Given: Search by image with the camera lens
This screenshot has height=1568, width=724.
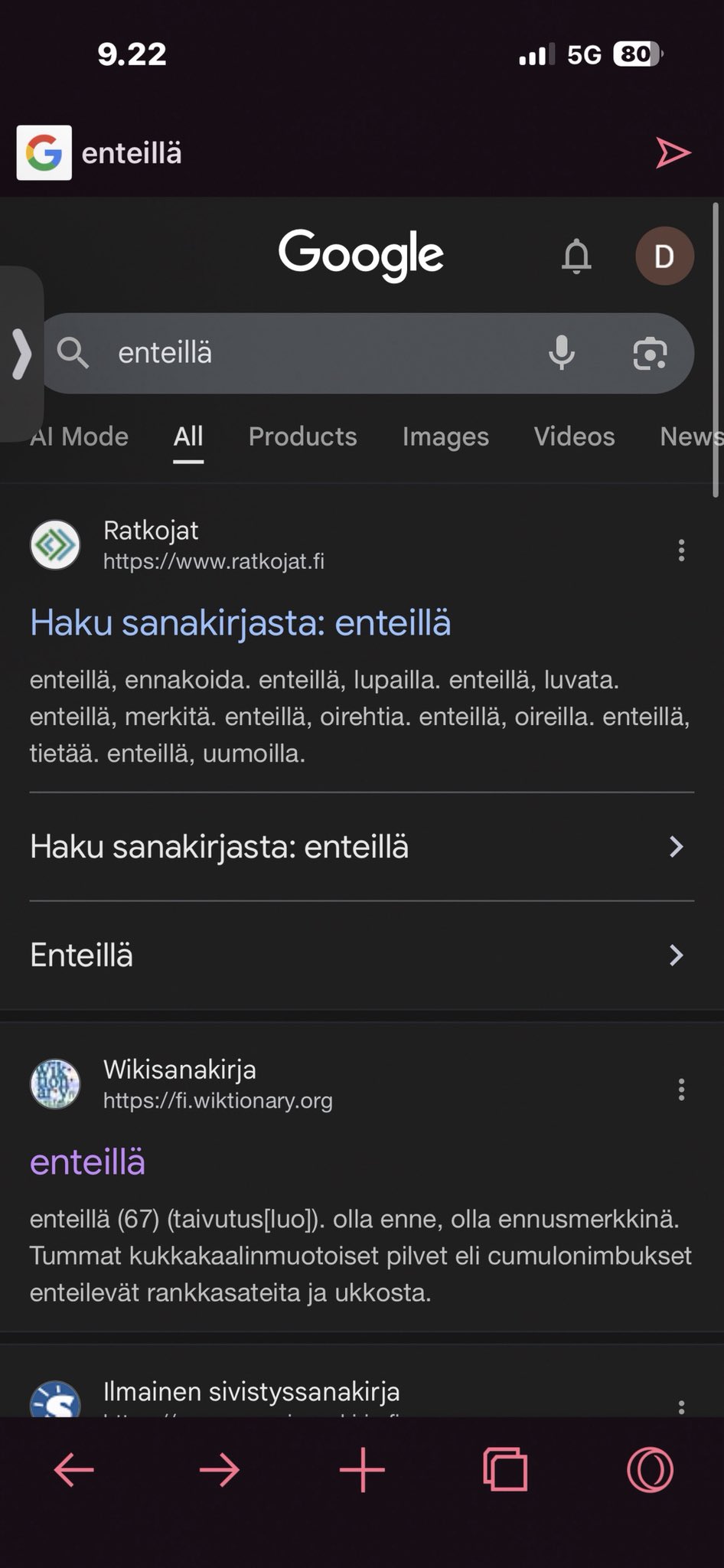Looking at the screenshot, I should pyautogui.click(x=650, y=353).
